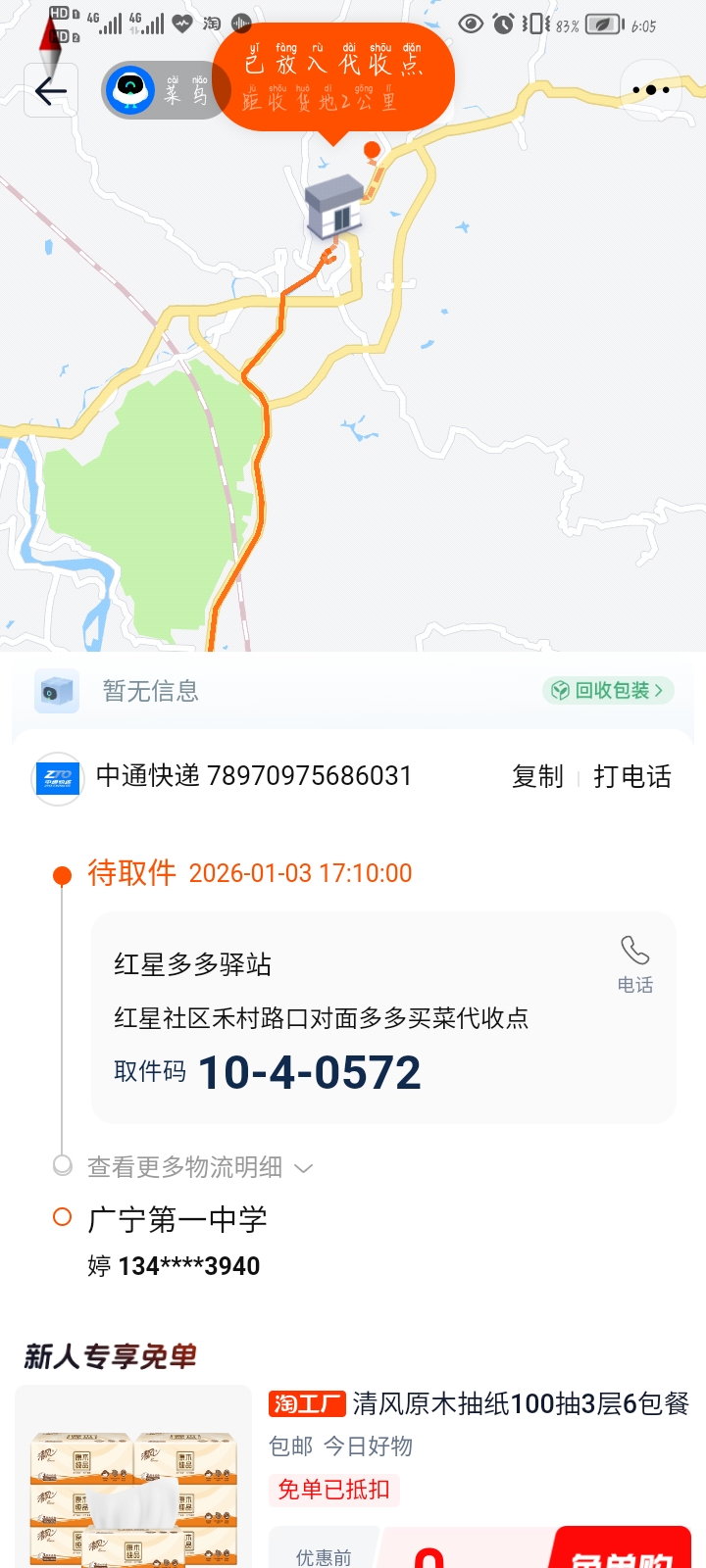This screenshot has height=1568, width=706.
Task: Call the courier via 打电话
Action: (632, 777)
